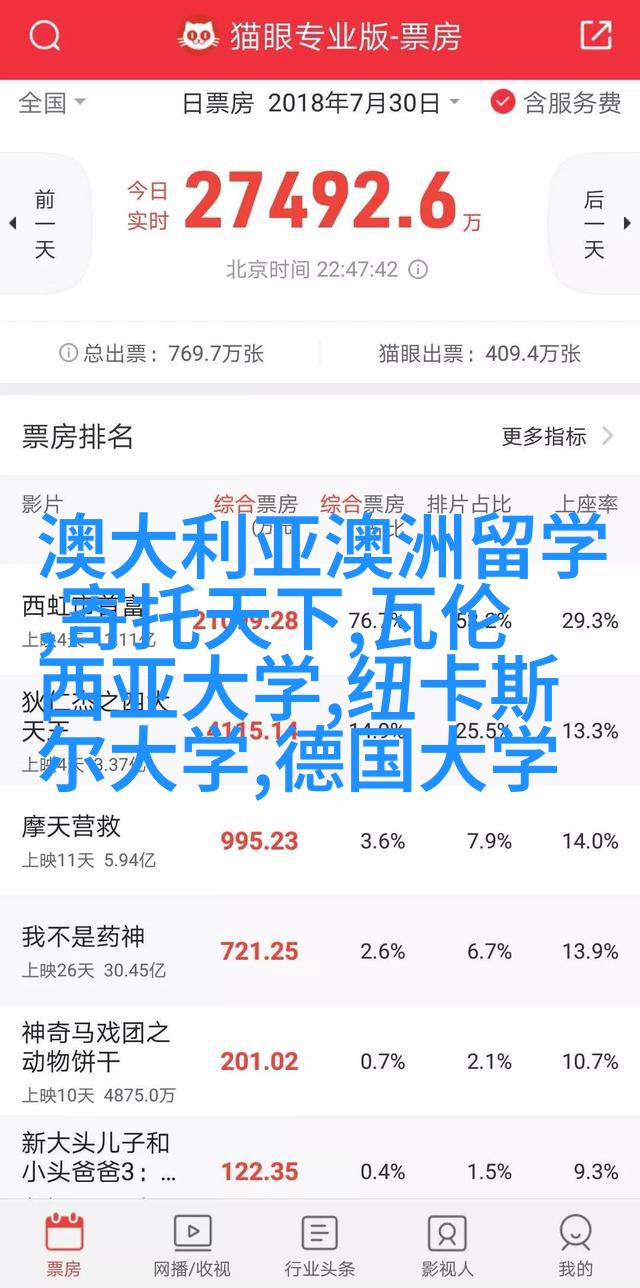The width and height of the screenshot is (640, 1288).
Task: Expand the 全国 region dropdown
Action: [52, 103]
